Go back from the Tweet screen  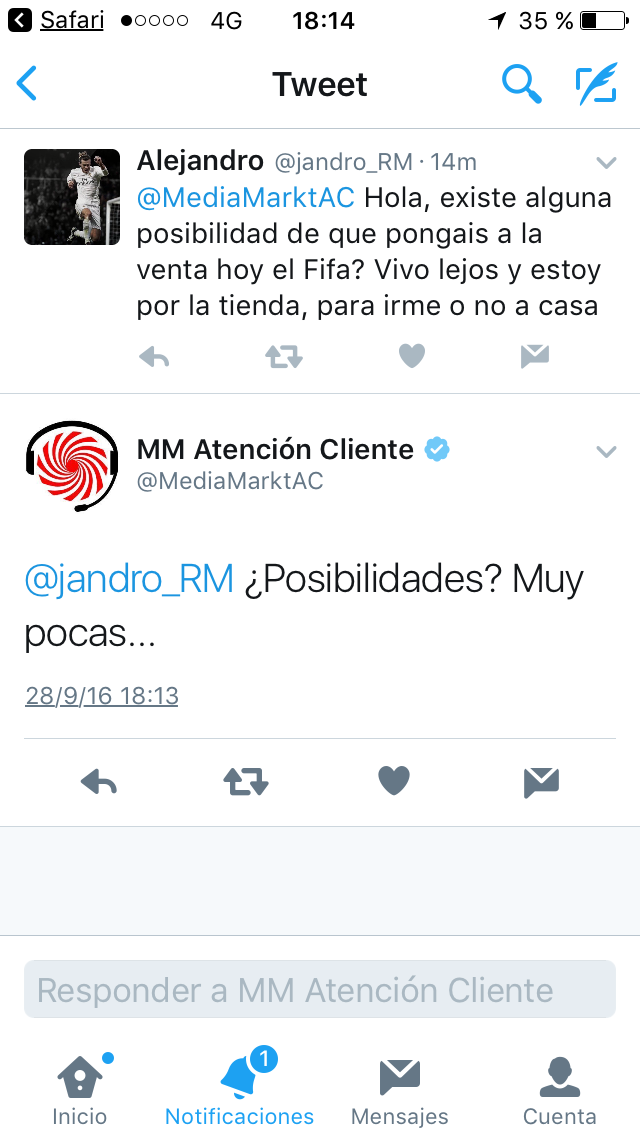(x=27, y=84)
